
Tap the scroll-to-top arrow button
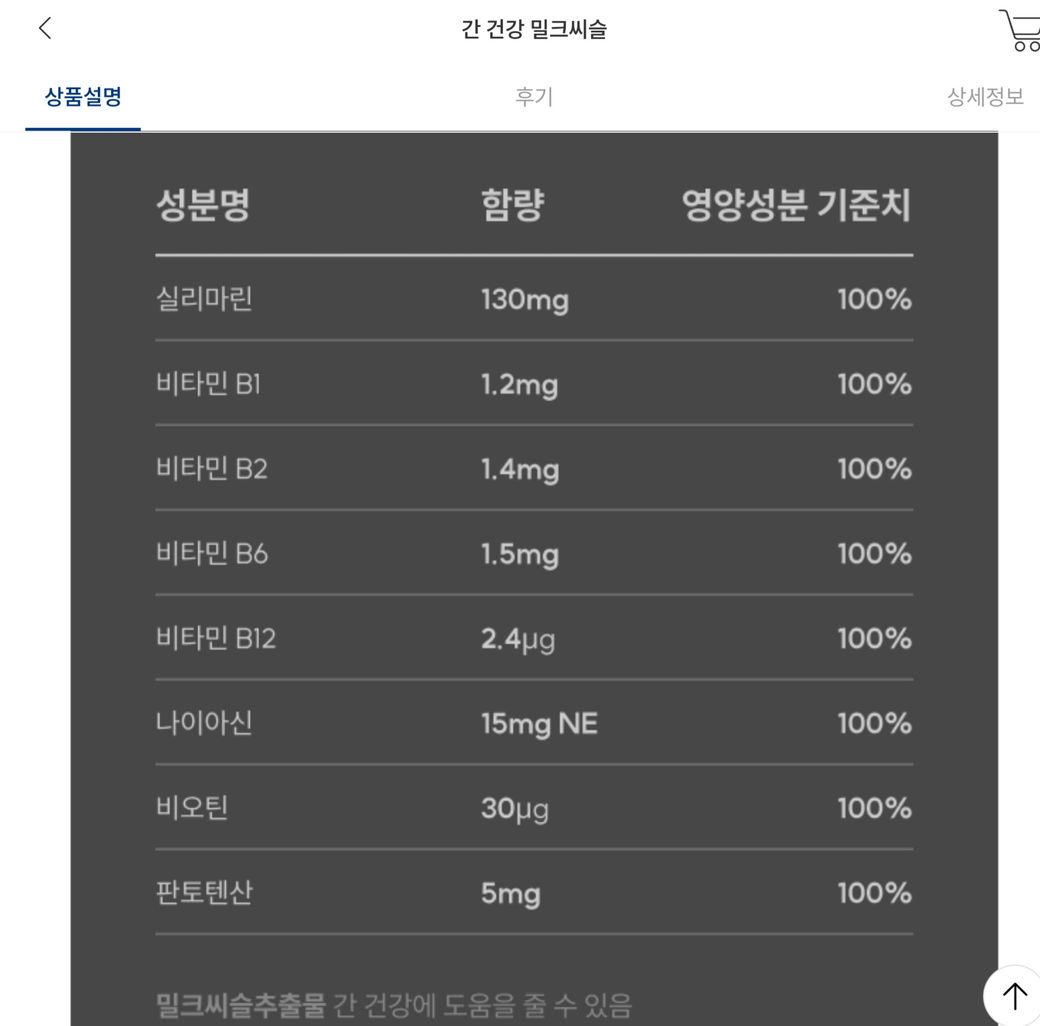[1013, 995]
